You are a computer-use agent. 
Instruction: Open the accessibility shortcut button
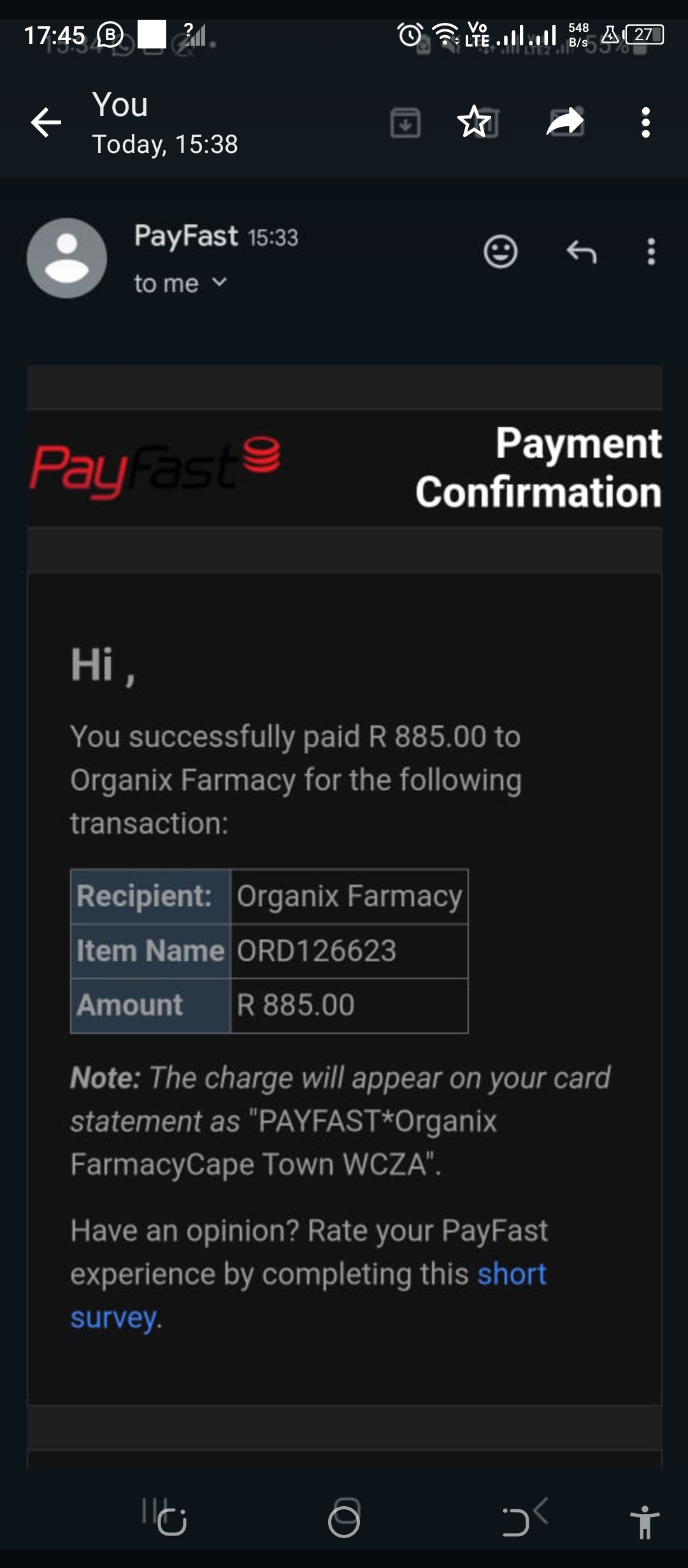click(x=645, y=1522)
